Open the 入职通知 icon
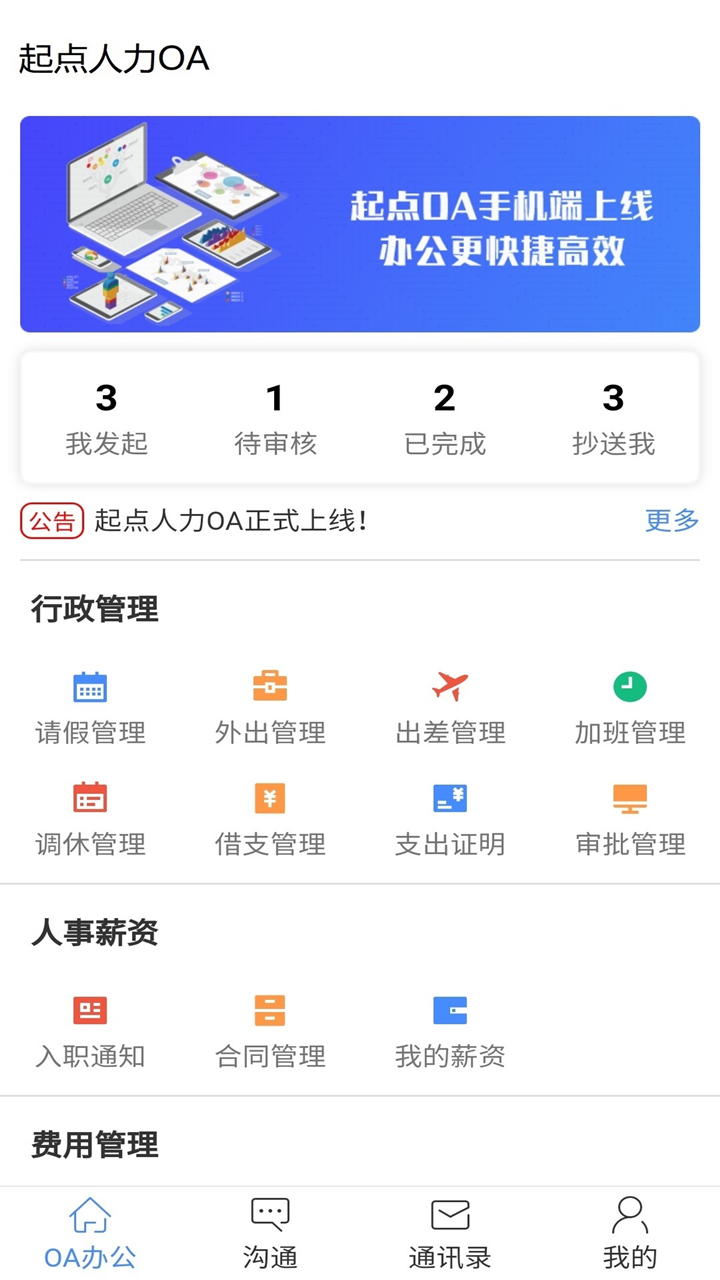The width and height of the screenshot is (720, 1280). [90, 1010]
